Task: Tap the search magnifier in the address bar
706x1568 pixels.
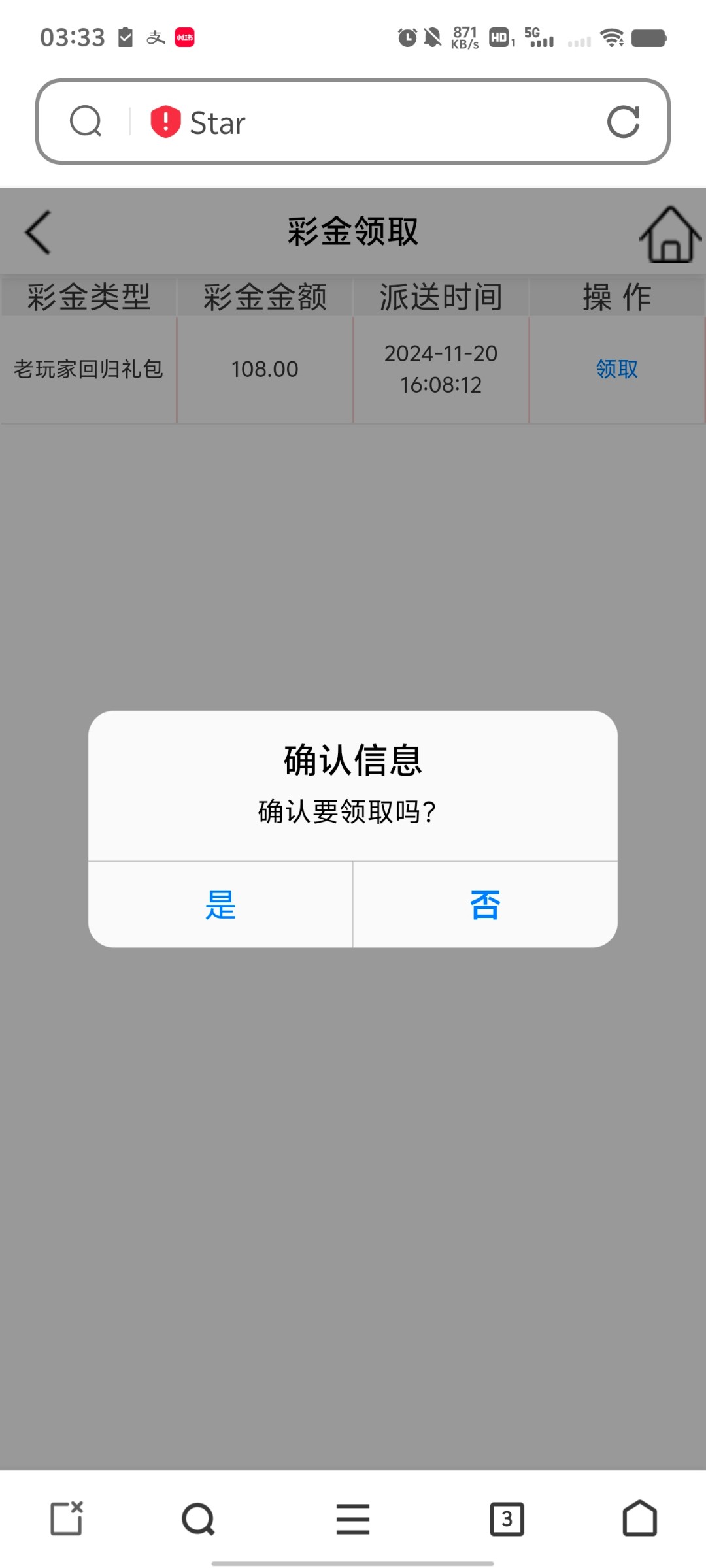Action: pyautogui.click(x=86, y=122)
